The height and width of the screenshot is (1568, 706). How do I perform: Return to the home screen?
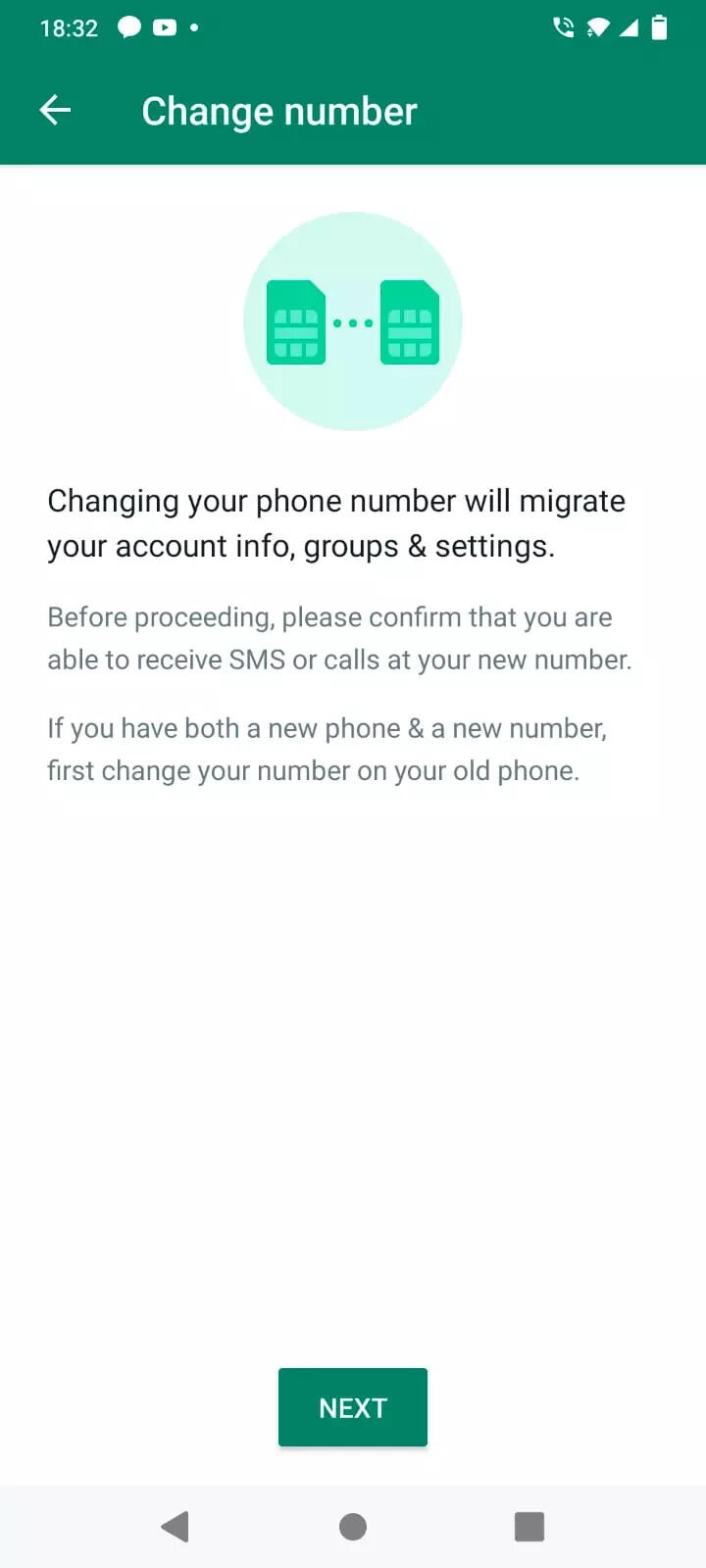(x=353, y=1526)
